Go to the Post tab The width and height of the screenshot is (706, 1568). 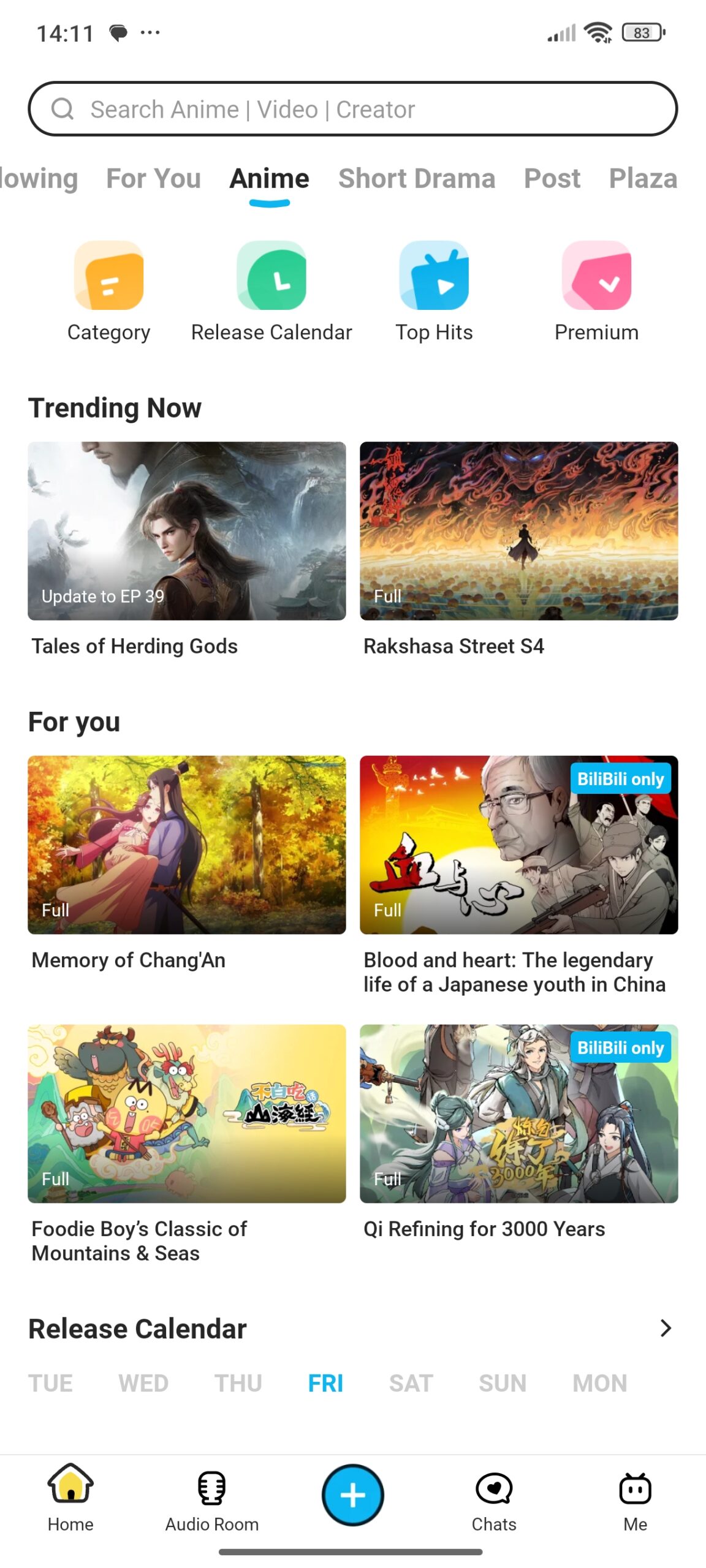tap(552, 178)
